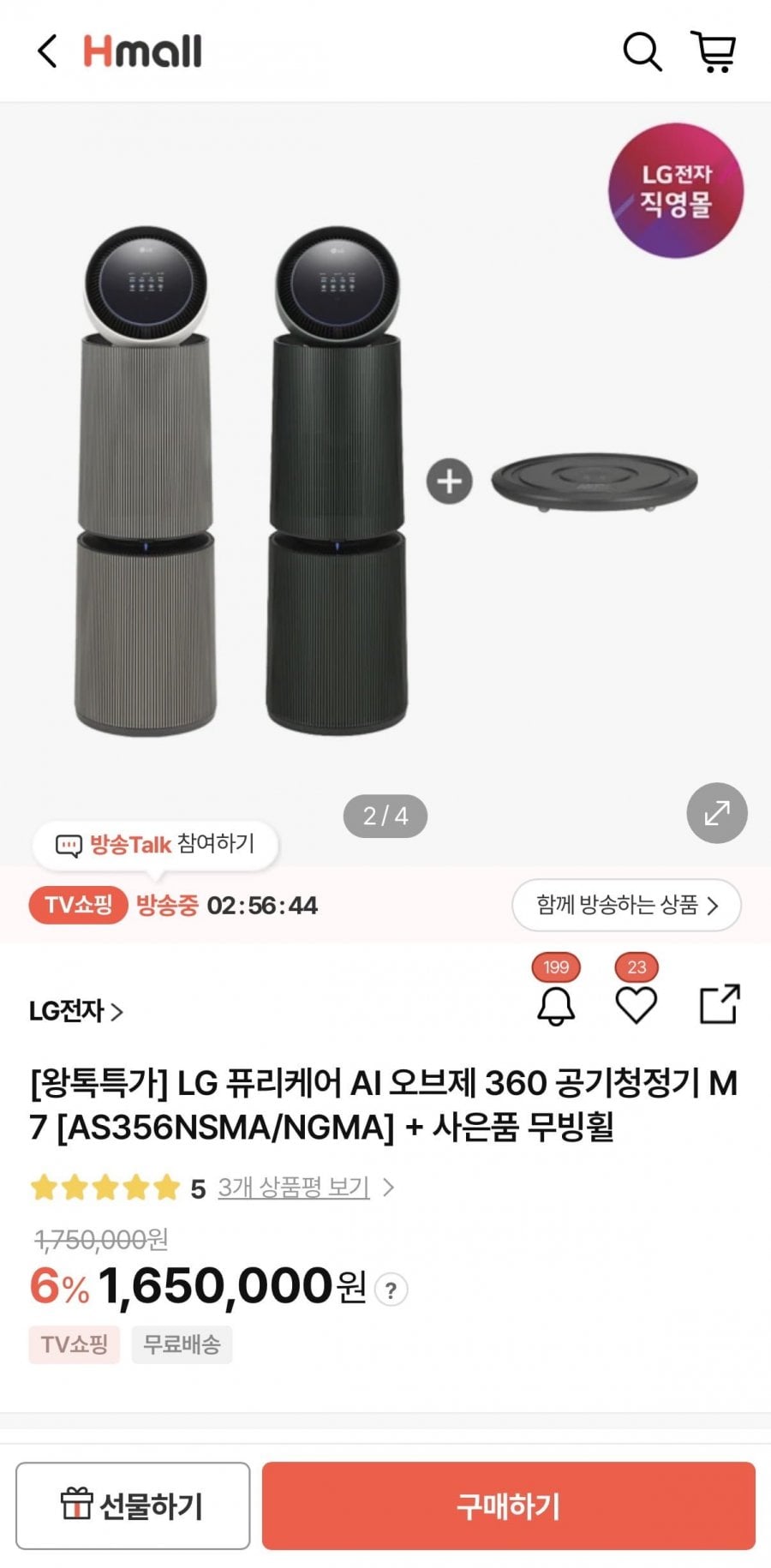Tap 구매하기 to buy now

click(x=508, y=1505)
